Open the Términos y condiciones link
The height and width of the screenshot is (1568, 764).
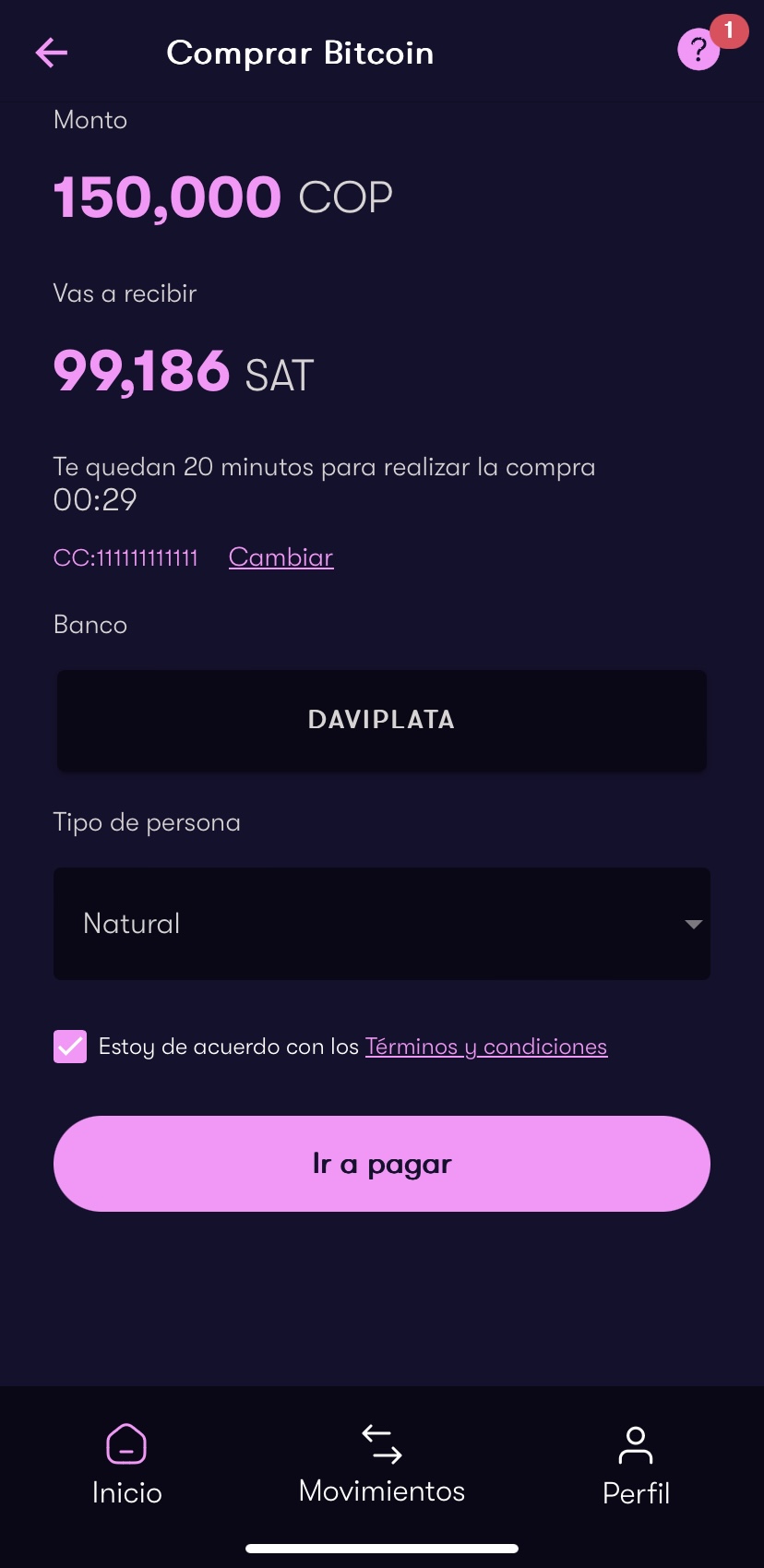pyautogui.click(x=486, y=1047)
